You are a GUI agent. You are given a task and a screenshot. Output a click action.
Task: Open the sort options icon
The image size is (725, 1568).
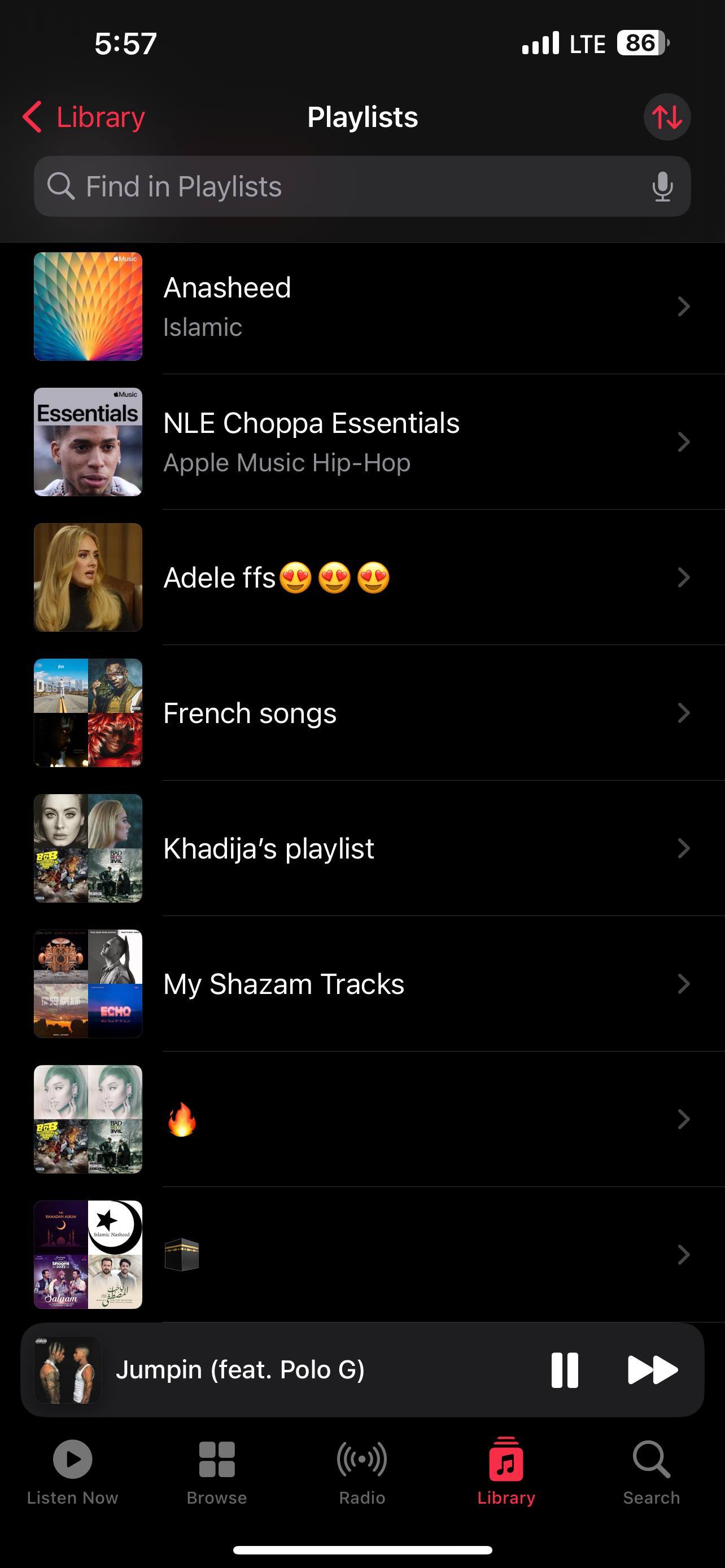click(x=667, y=117)
